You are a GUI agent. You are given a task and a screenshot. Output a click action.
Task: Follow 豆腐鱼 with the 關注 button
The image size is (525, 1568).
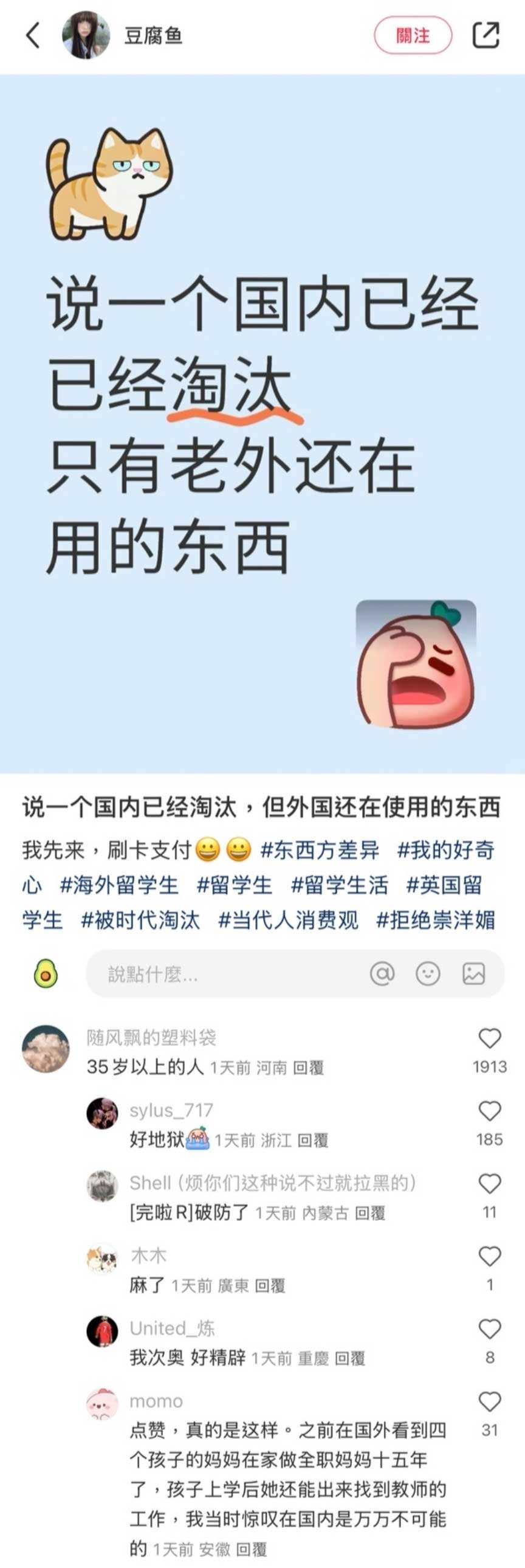(413, 35)
